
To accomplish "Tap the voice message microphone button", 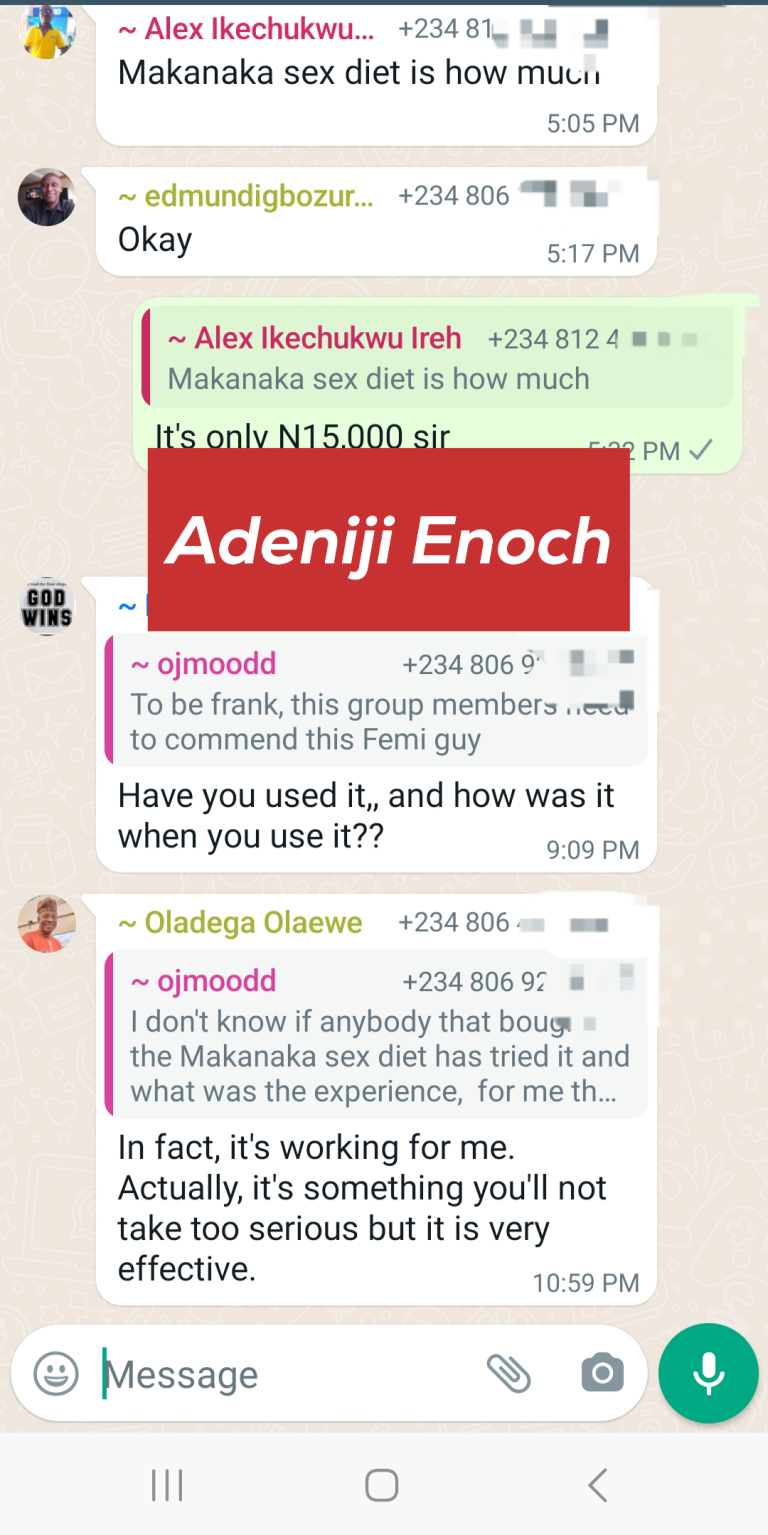I will coord(708,1373).
